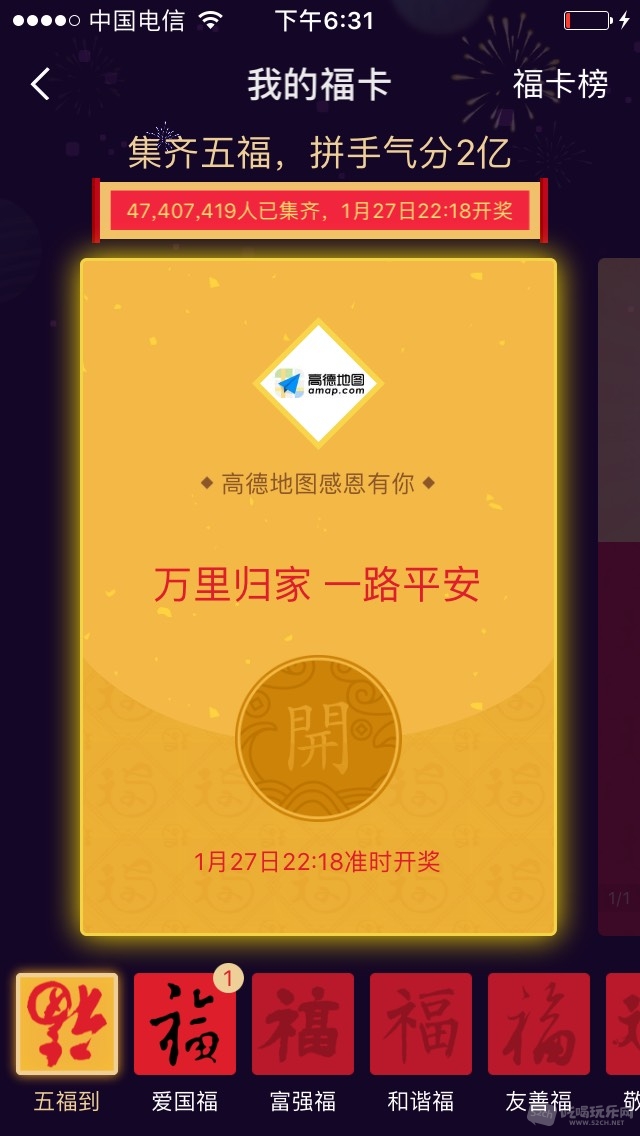The height and width of the screenshot is (1136, 640).
Task: Open the 福卡榜 leaderboard
Action: 560,85
